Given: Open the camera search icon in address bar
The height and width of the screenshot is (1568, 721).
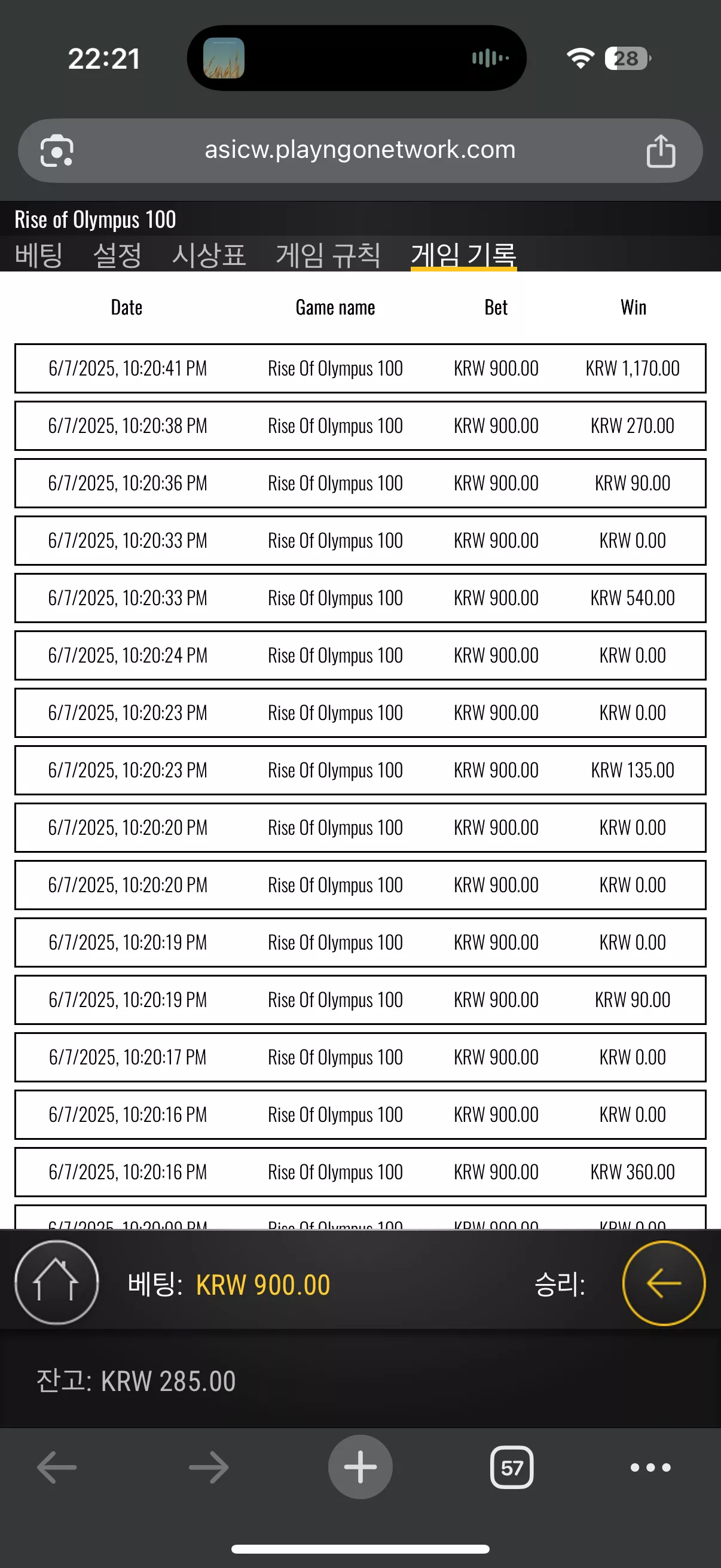Looking at the screenshot, I should 57,150.
